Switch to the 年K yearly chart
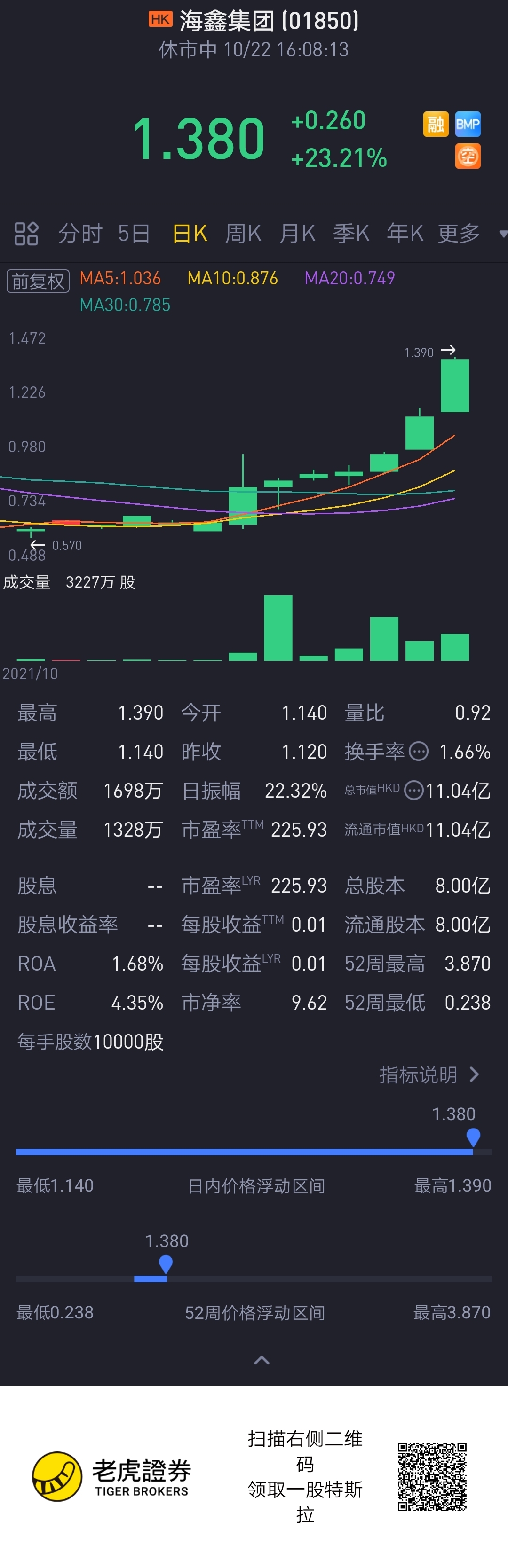 (405, 233)
